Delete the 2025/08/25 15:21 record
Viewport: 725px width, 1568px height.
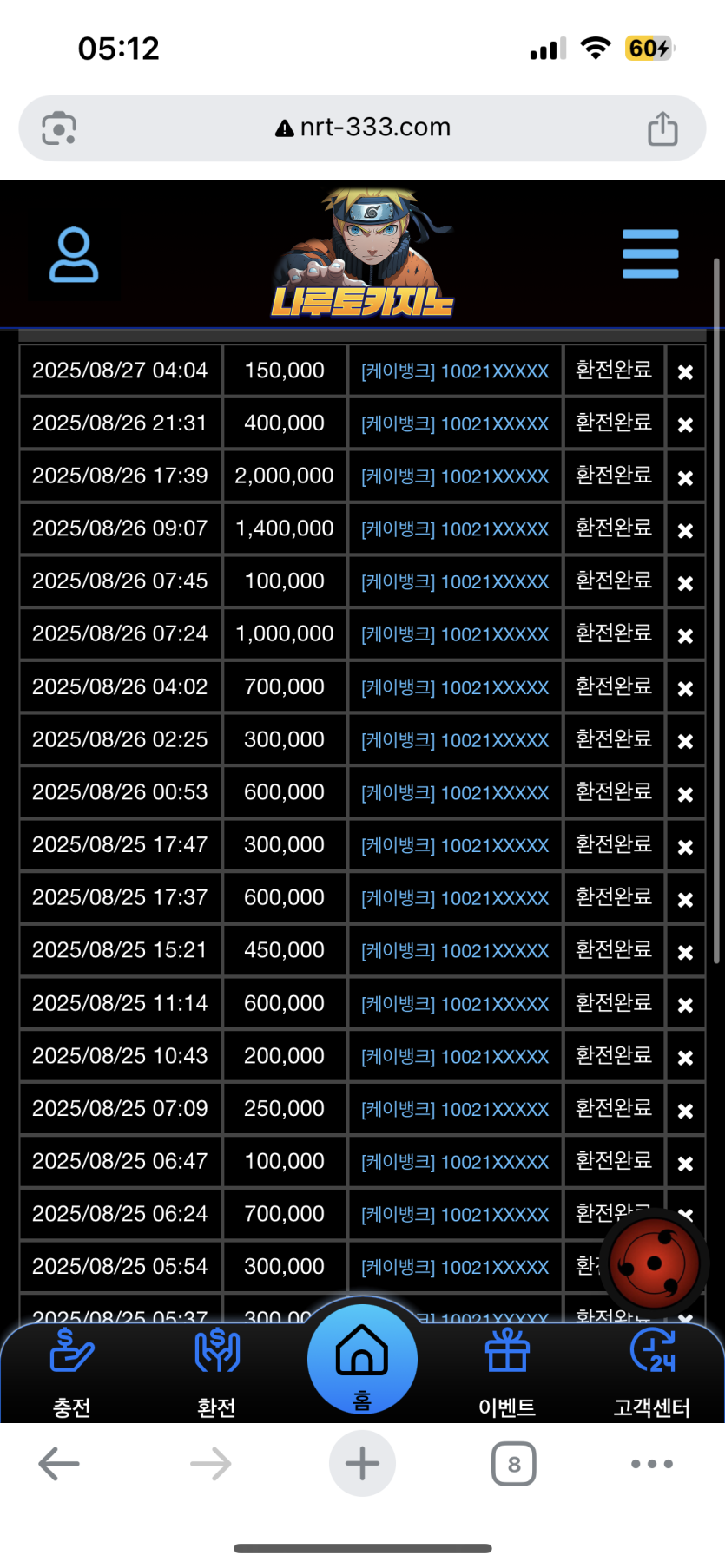pyautogui.click(x=685, y=952)
